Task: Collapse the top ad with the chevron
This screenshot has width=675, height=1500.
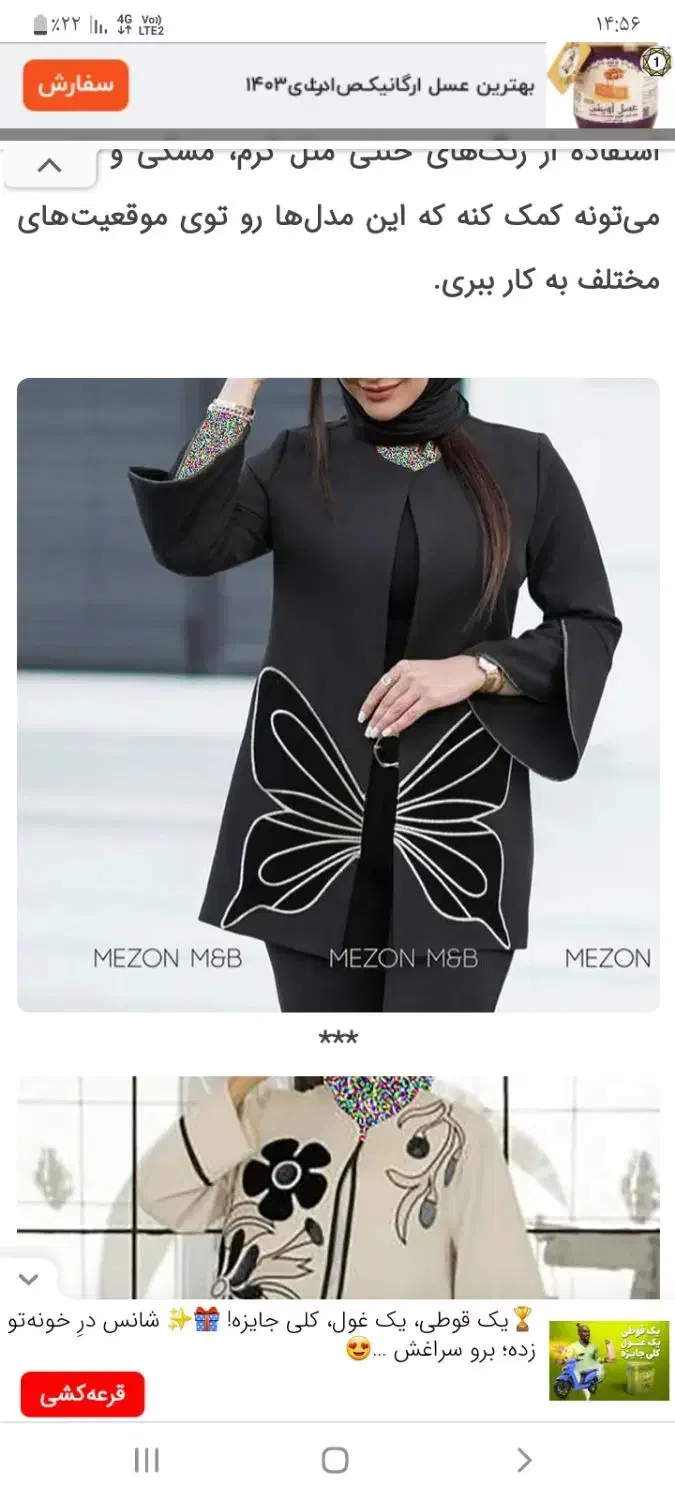Action: [x=49, y=166]
